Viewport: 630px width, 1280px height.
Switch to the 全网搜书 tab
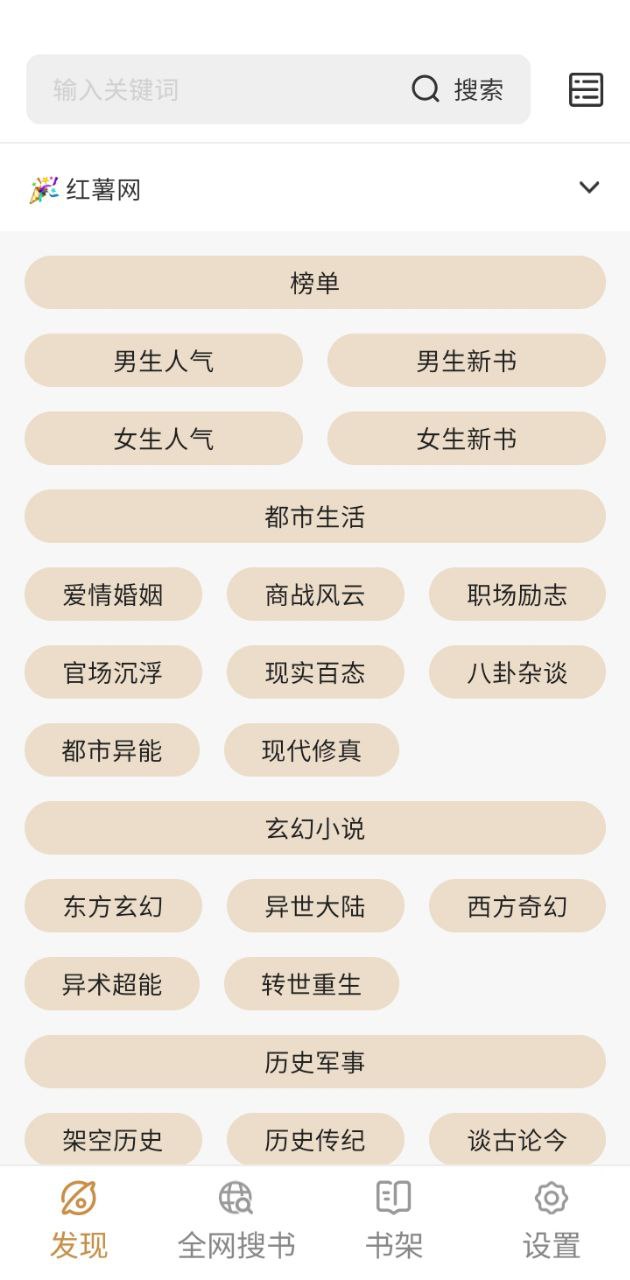coord(236,1221)
